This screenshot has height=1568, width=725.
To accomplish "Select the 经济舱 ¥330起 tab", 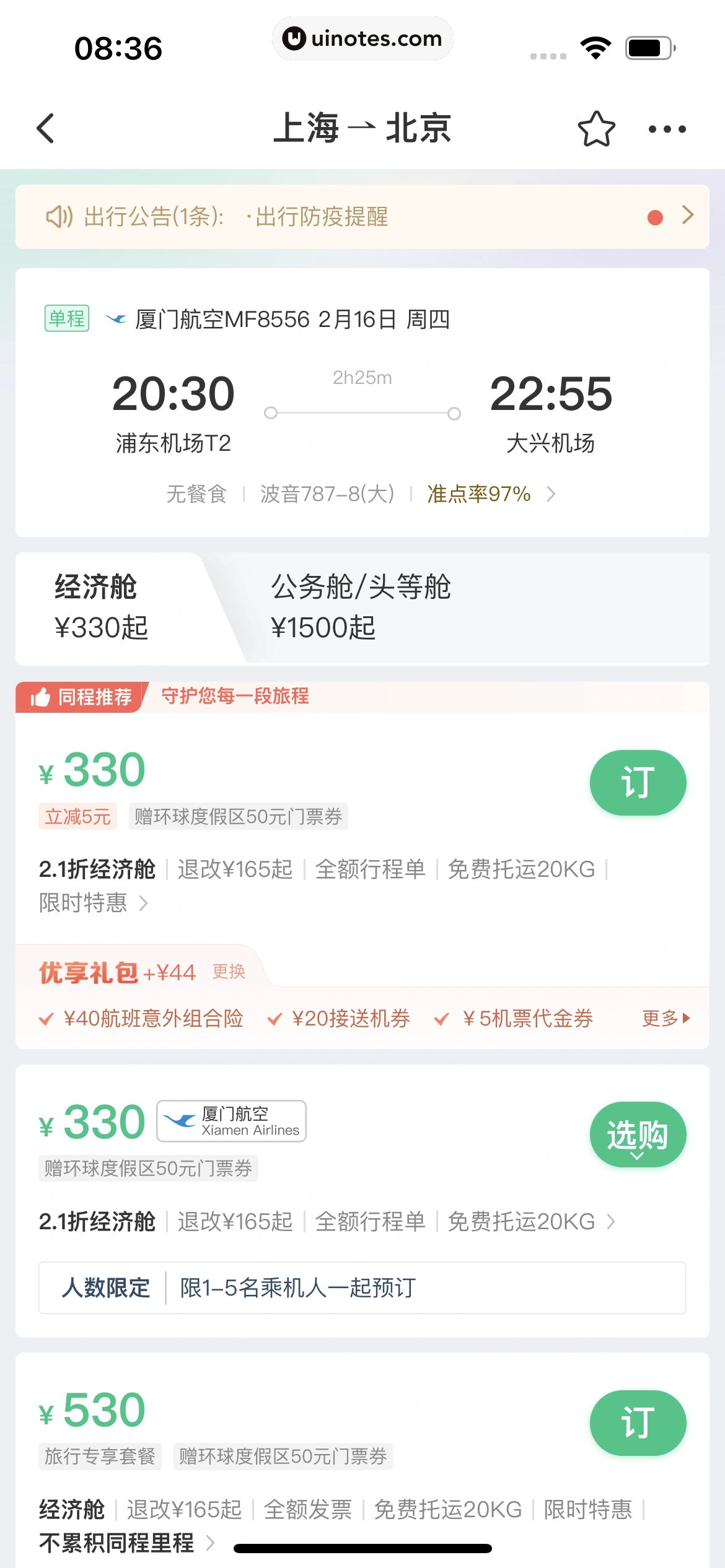I will coord(102,607).
